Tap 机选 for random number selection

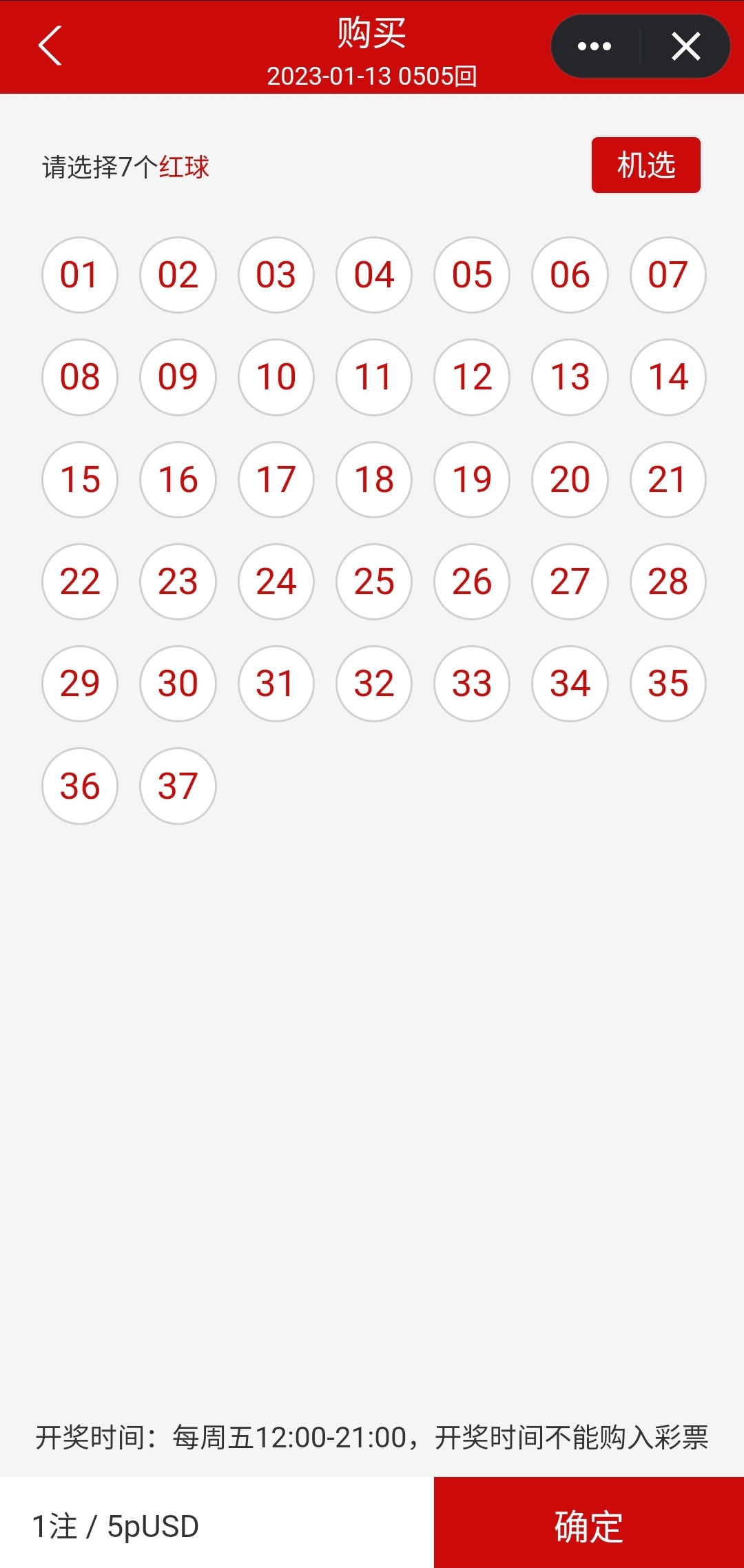646,165
